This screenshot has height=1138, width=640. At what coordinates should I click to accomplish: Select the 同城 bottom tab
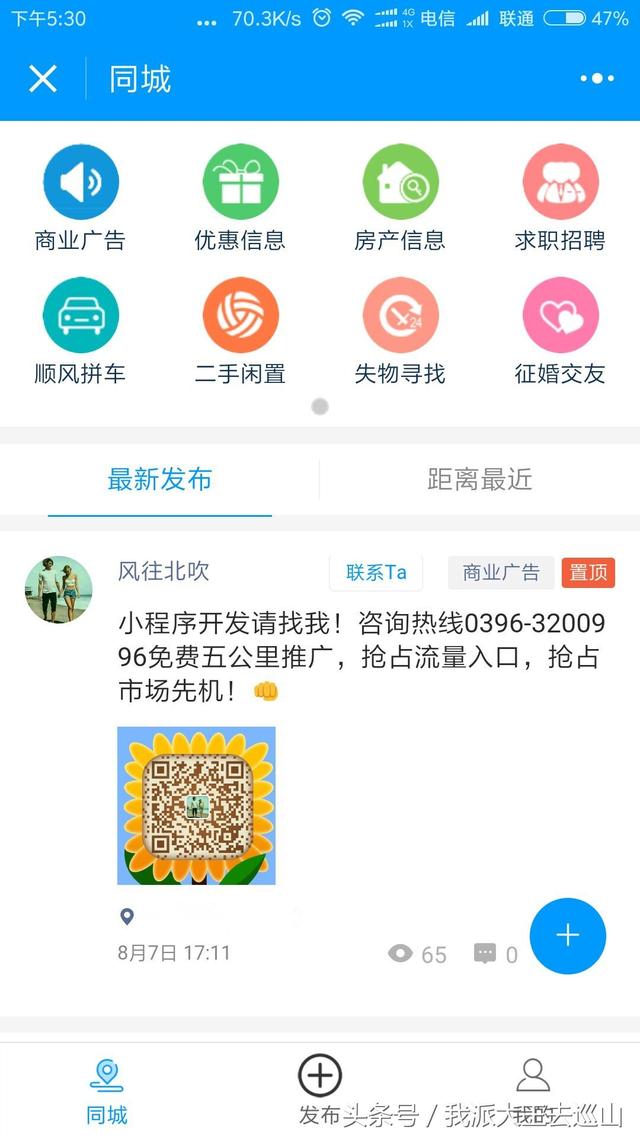pyautogui.click(x=107, y=1092)
